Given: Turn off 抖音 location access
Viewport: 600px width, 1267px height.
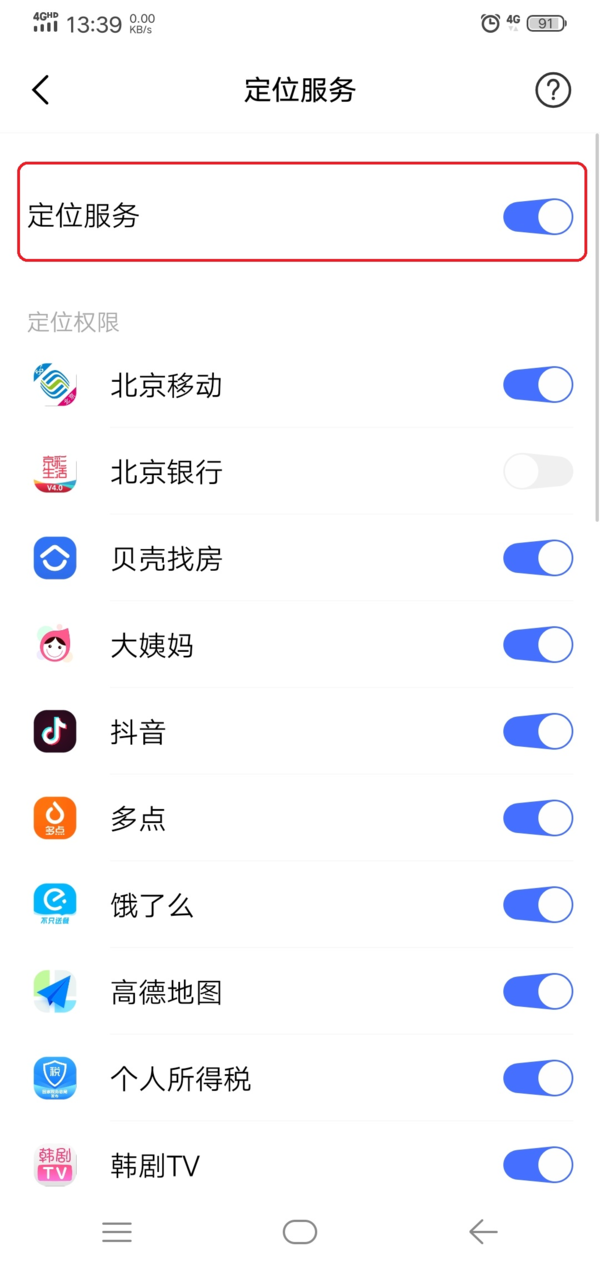Looking at the screenshot, I should tap(538, 732).
